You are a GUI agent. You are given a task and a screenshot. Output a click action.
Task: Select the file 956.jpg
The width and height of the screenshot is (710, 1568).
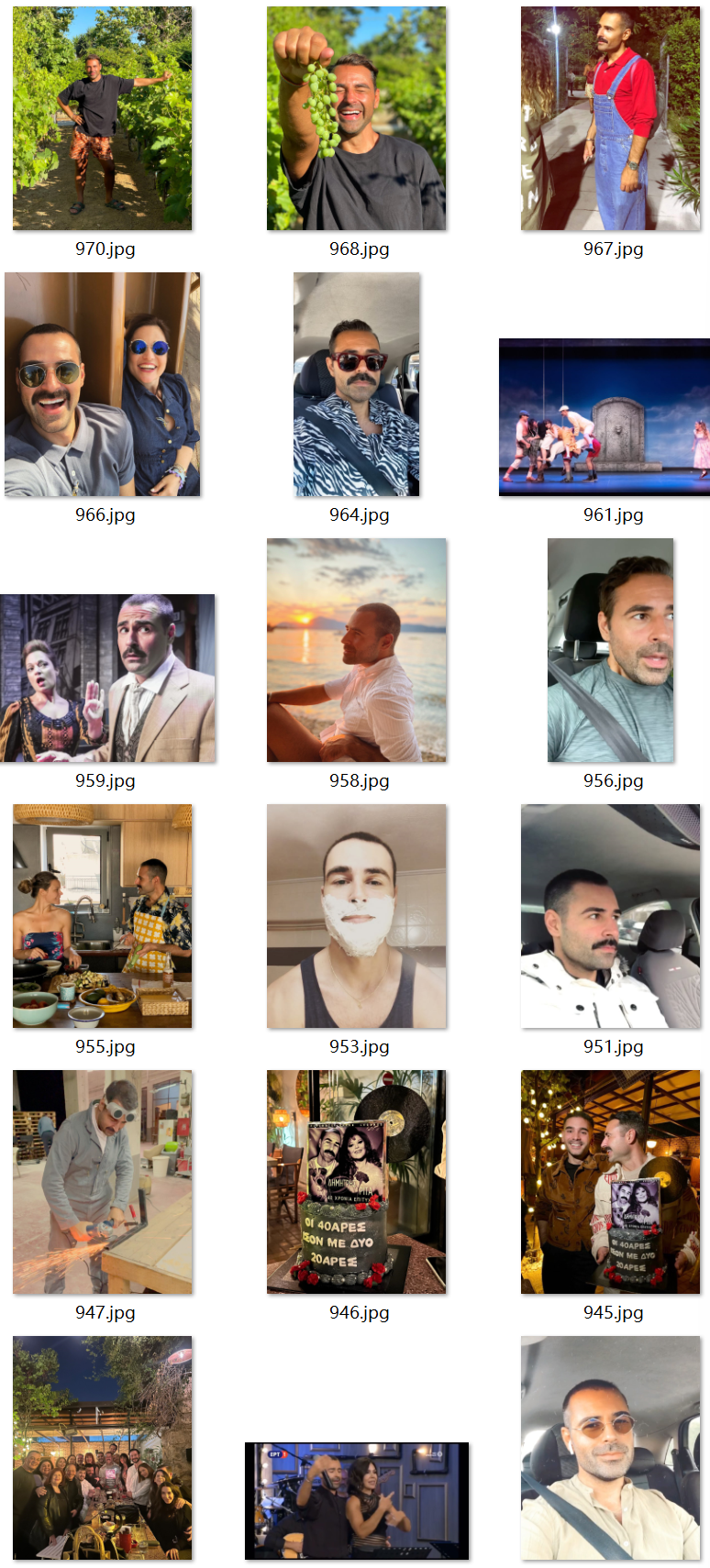point(611,650)
